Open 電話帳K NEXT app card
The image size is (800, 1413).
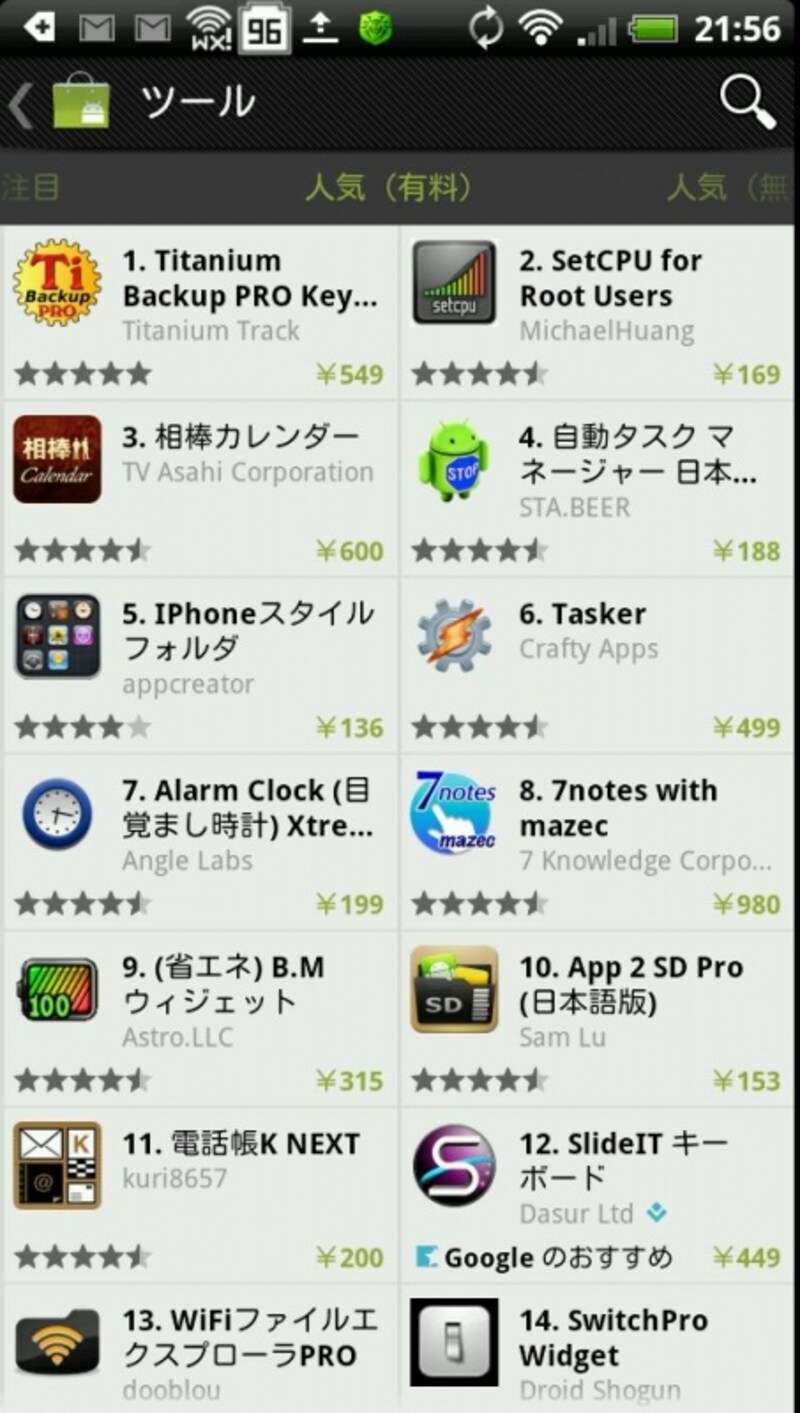coord(200,1195)
